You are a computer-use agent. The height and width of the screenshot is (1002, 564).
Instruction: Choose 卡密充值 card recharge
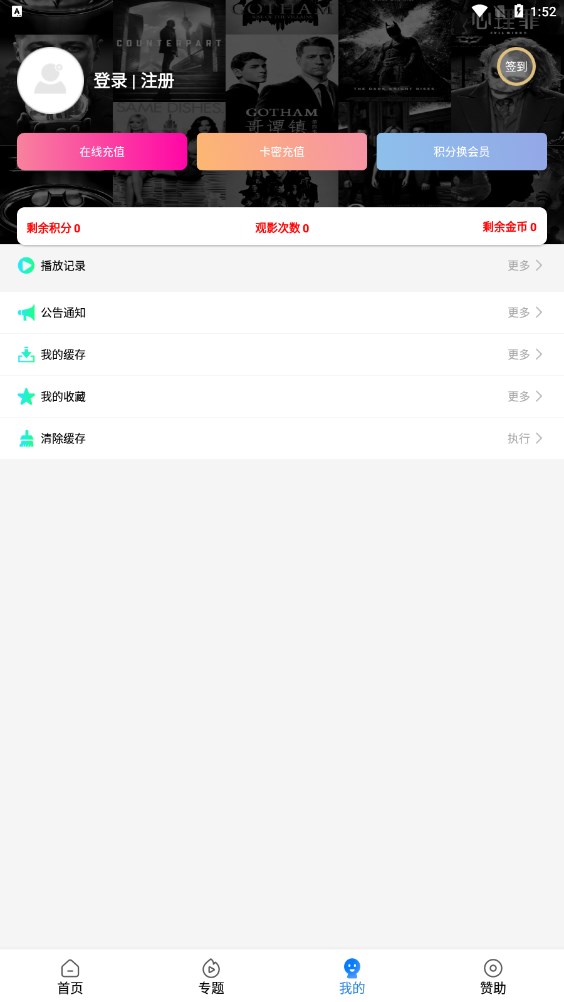click(x=282, y=151)
